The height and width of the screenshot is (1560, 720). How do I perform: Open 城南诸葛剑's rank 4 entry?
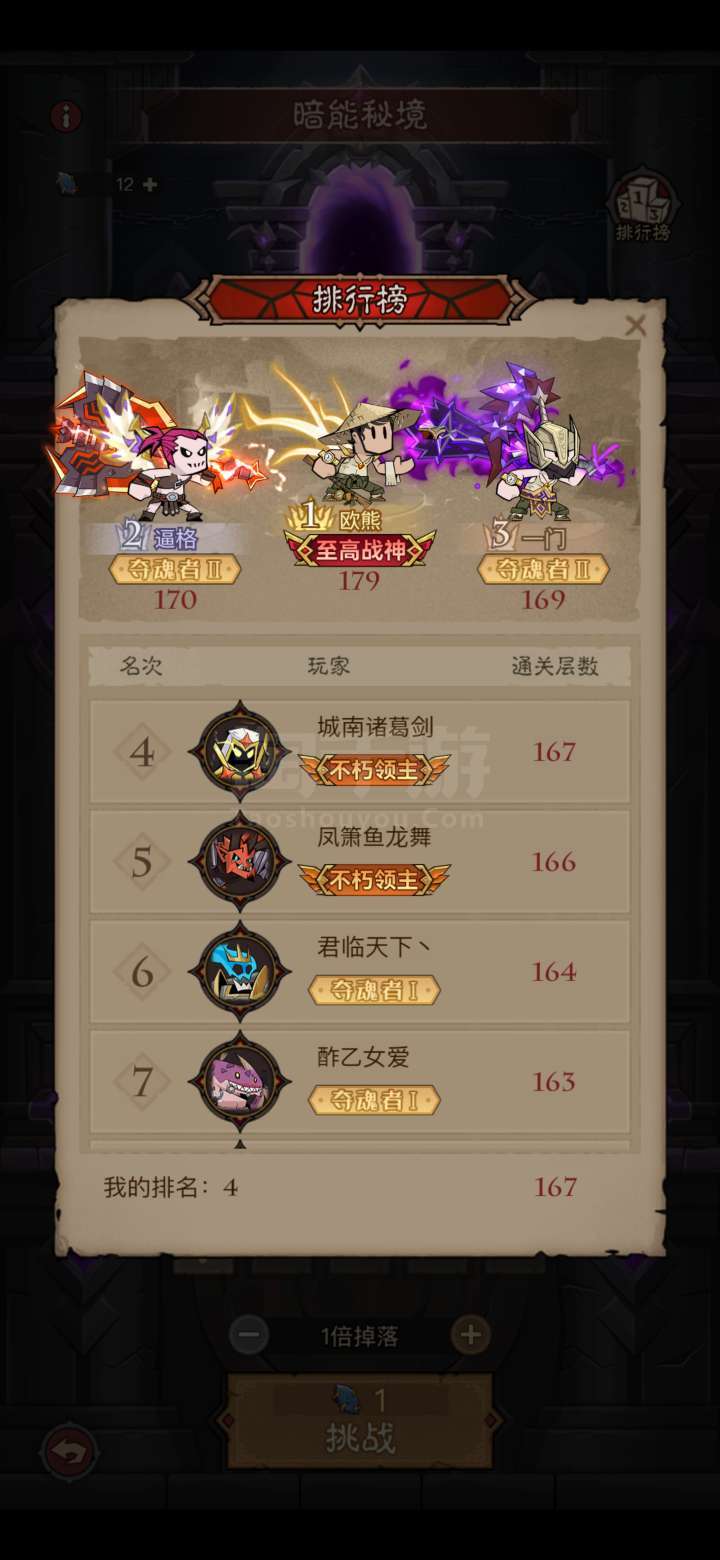tap(360, 751)
